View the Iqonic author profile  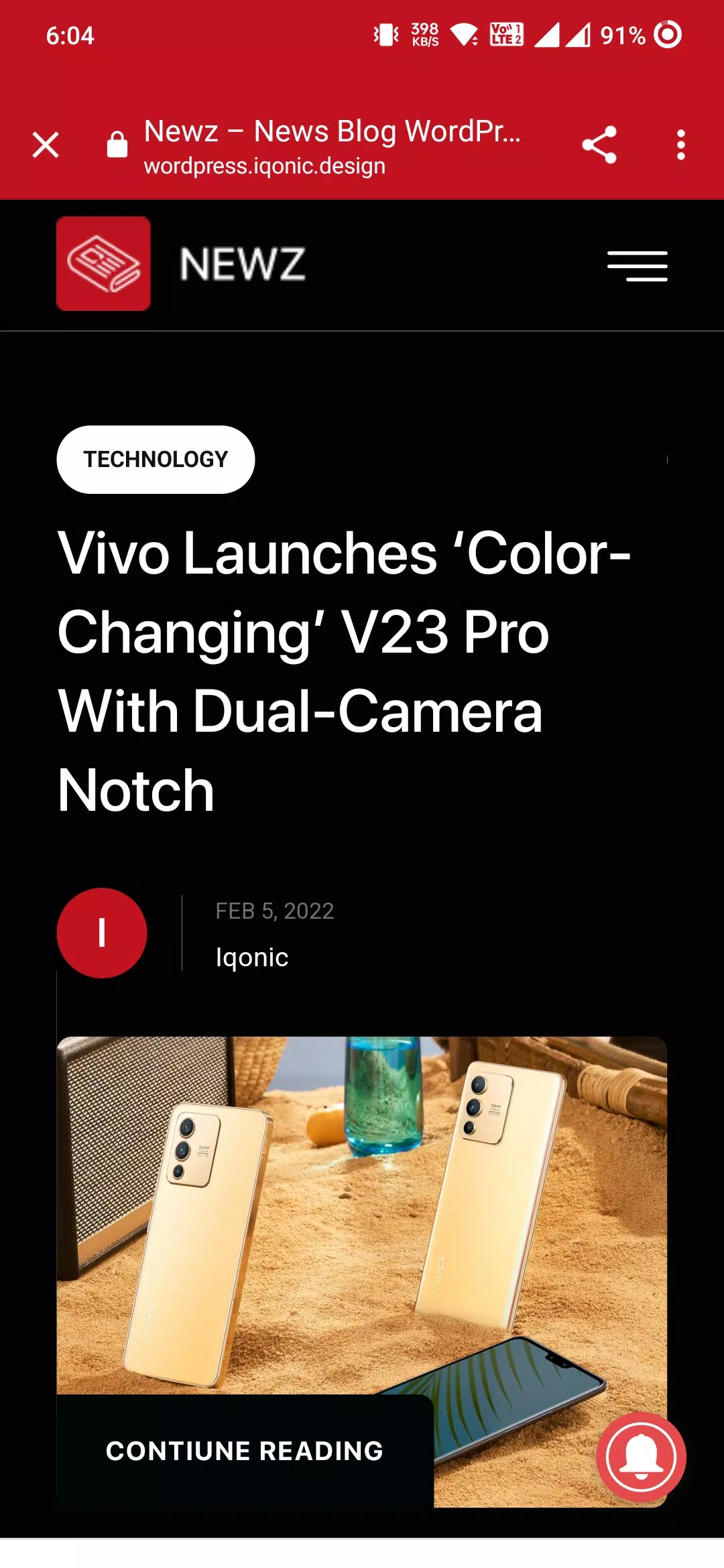(x=251, y=958)
